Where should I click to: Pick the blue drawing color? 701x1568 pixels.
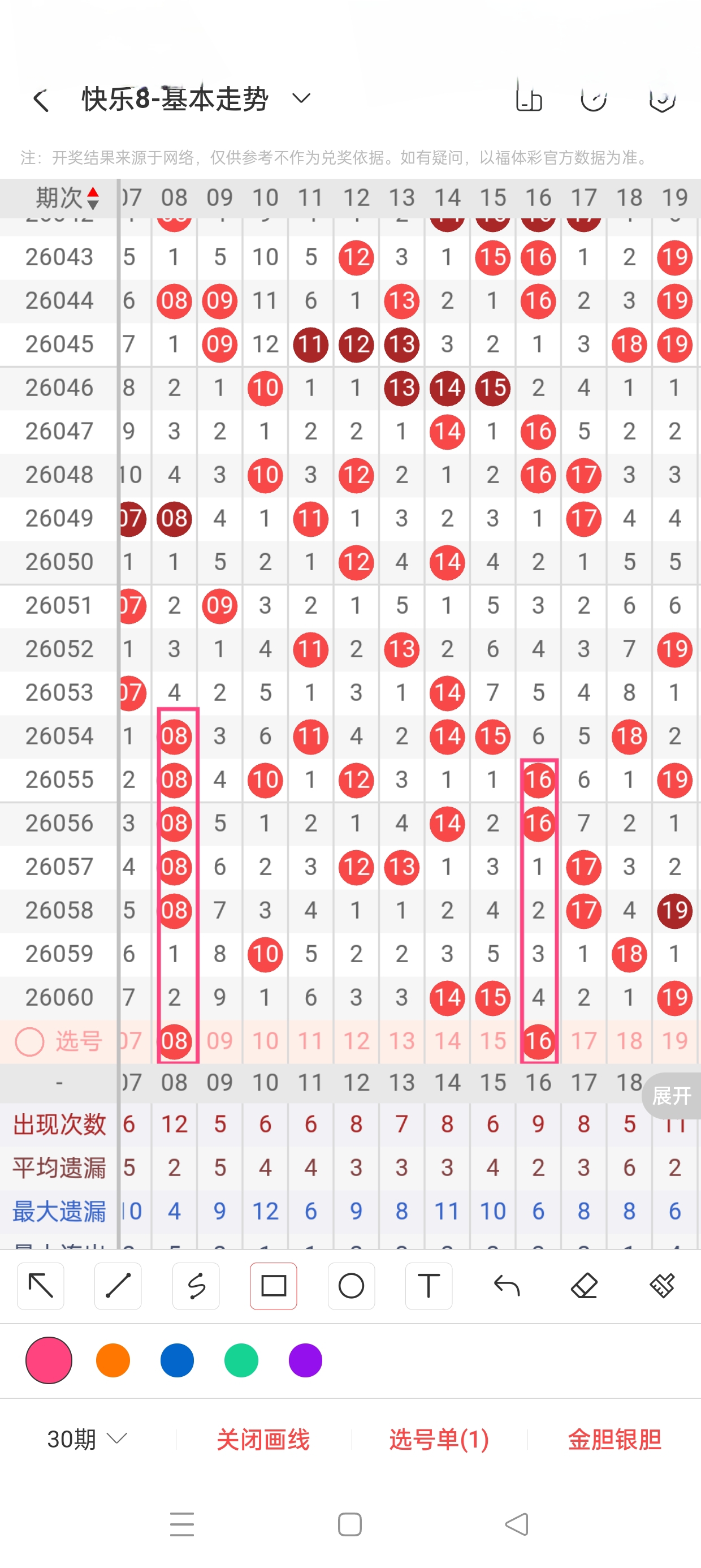coord(177,1360)
